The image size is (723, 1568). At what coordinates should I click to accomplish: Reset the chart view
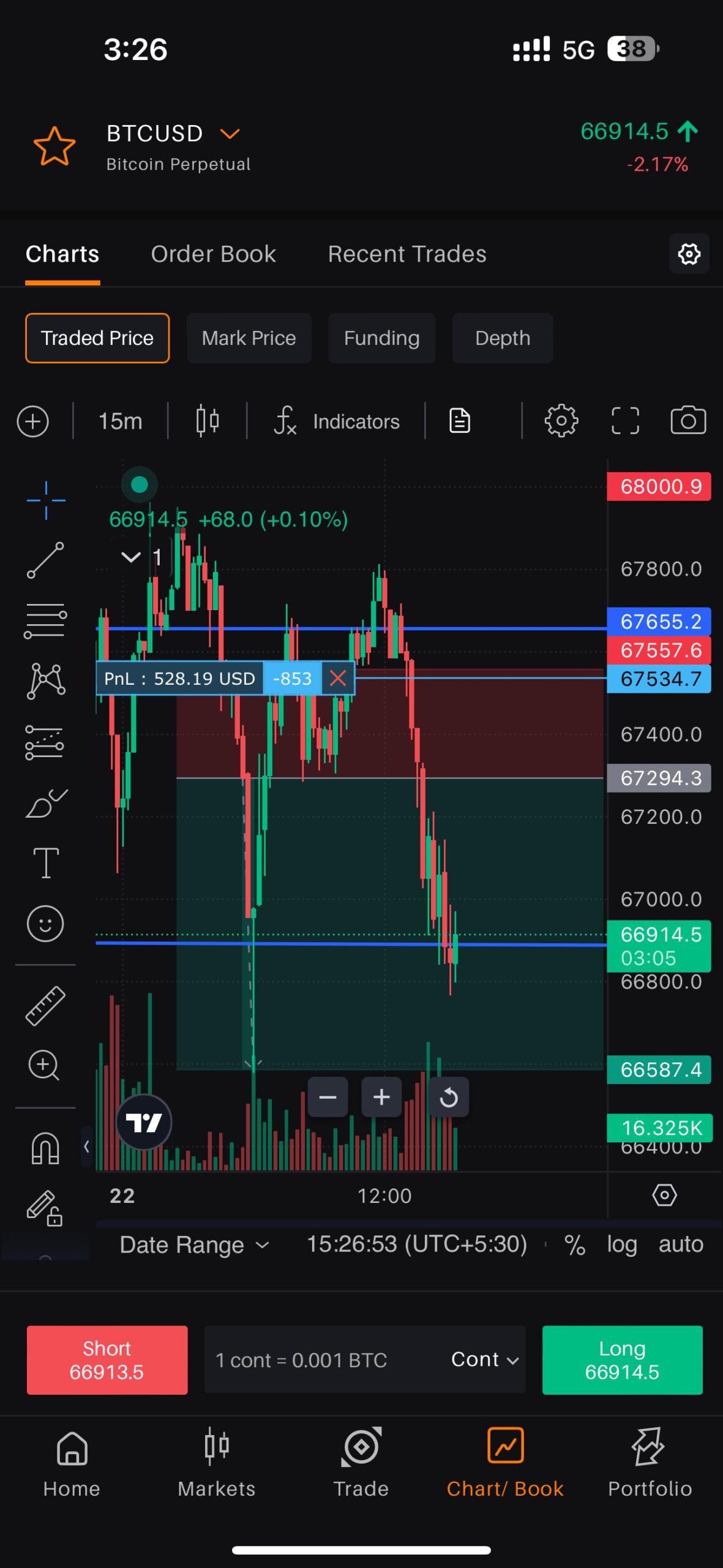pyautogui.click(x=449, y=1097)
